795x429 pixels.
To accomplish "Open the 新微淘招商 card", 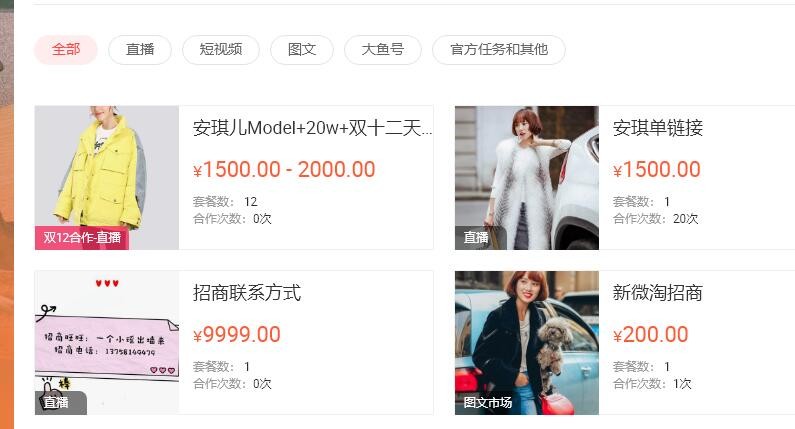I will [x=658, y=293].
